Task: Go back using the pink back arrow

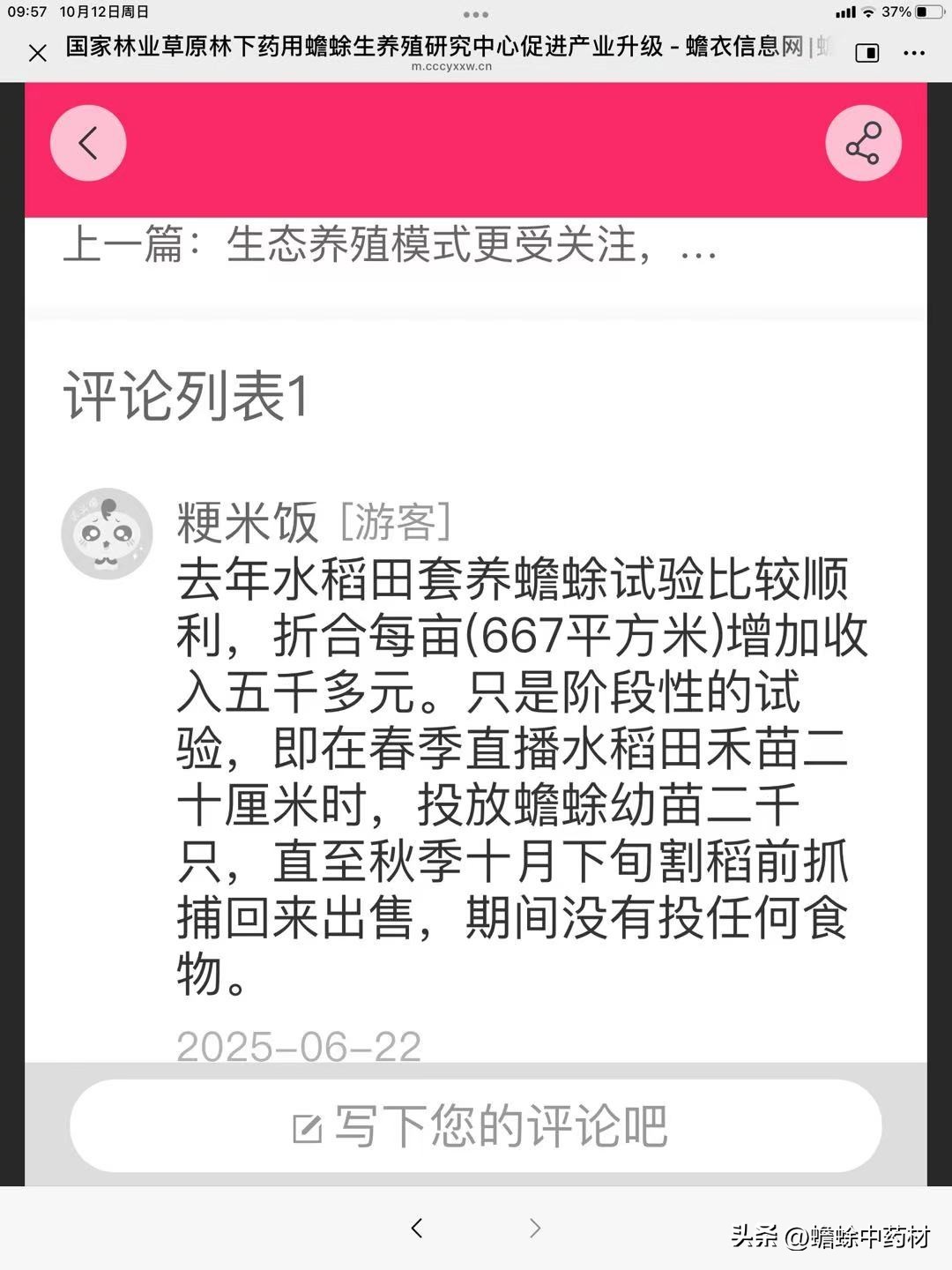Action: tap(88, 143)
